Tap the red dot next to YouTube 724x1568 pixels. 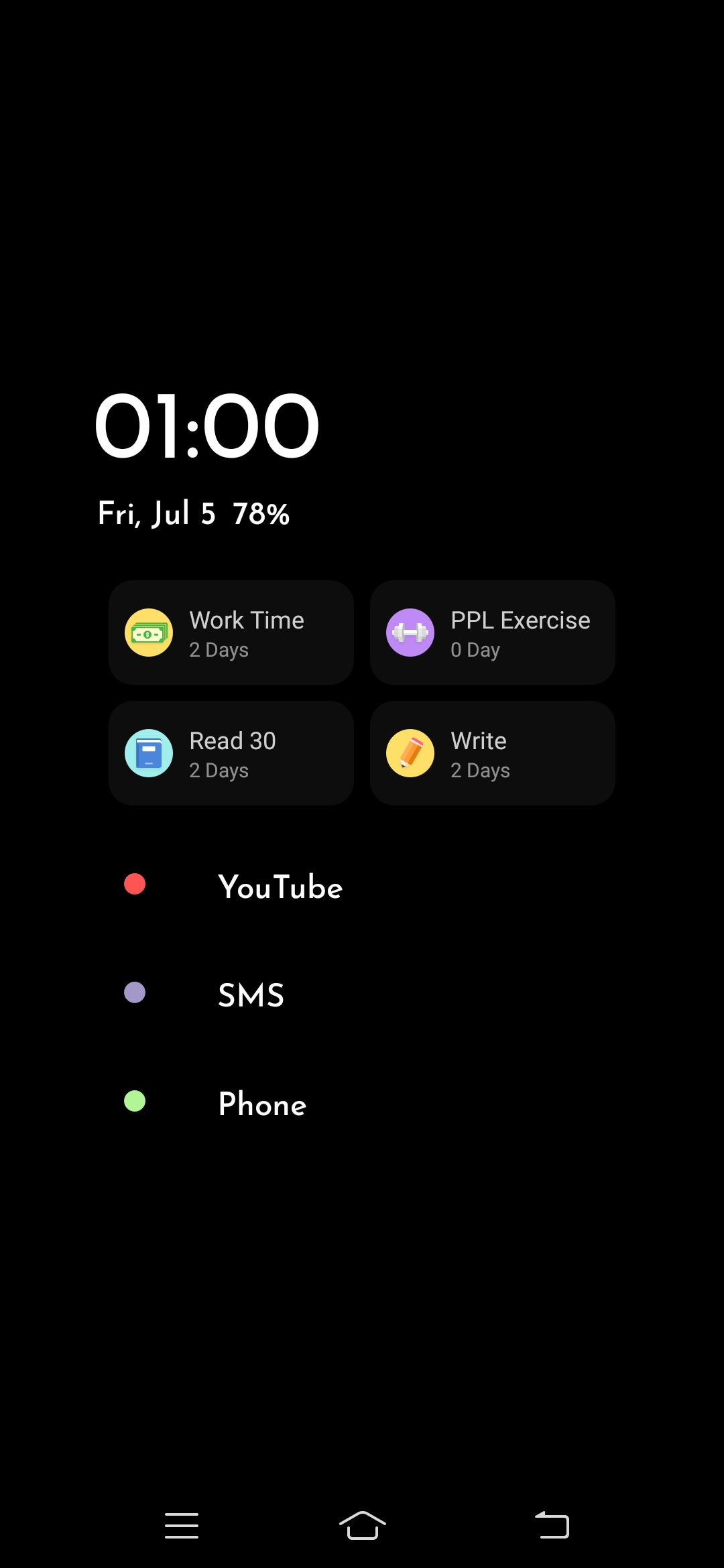click(x=135, y=885)
